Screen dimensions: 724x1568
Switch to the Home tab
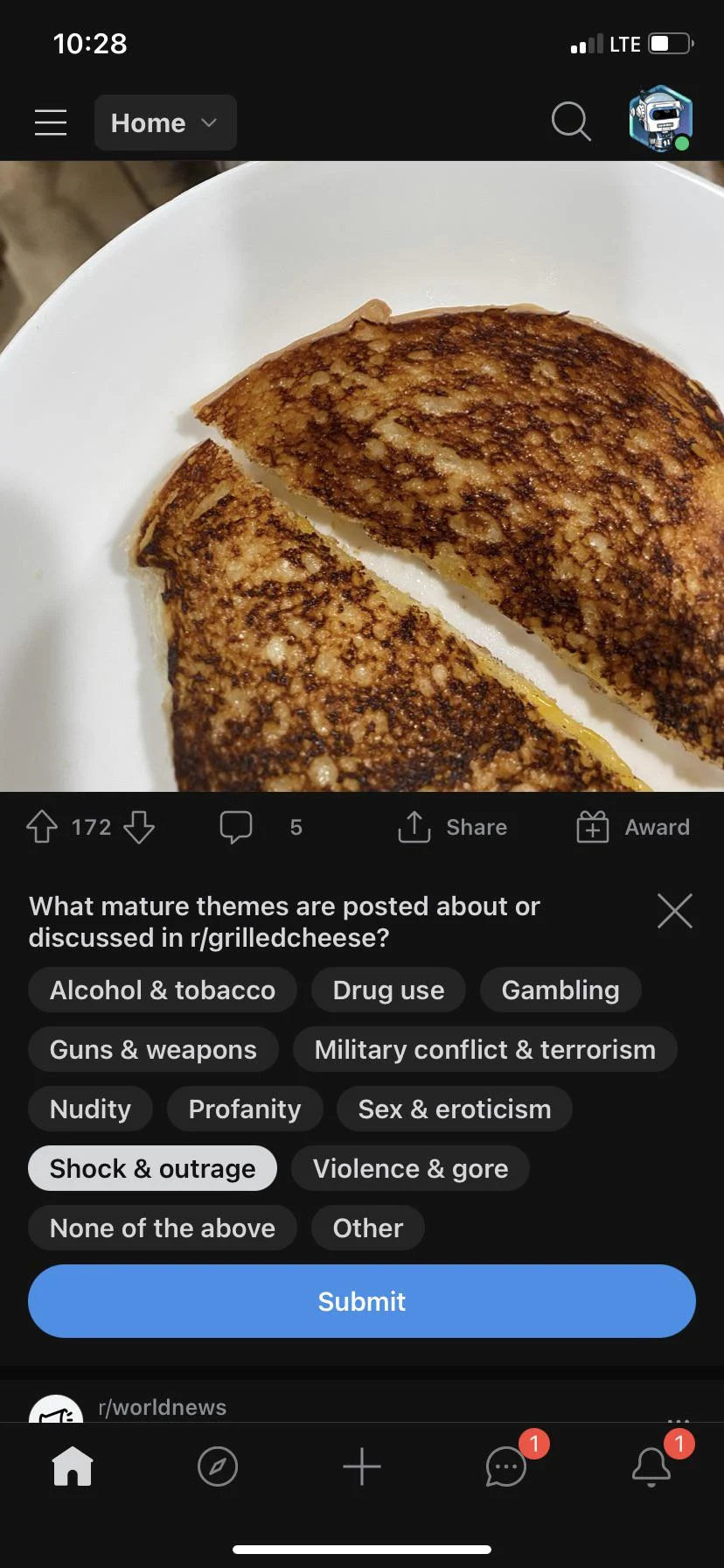click(x=73, y=1466)
